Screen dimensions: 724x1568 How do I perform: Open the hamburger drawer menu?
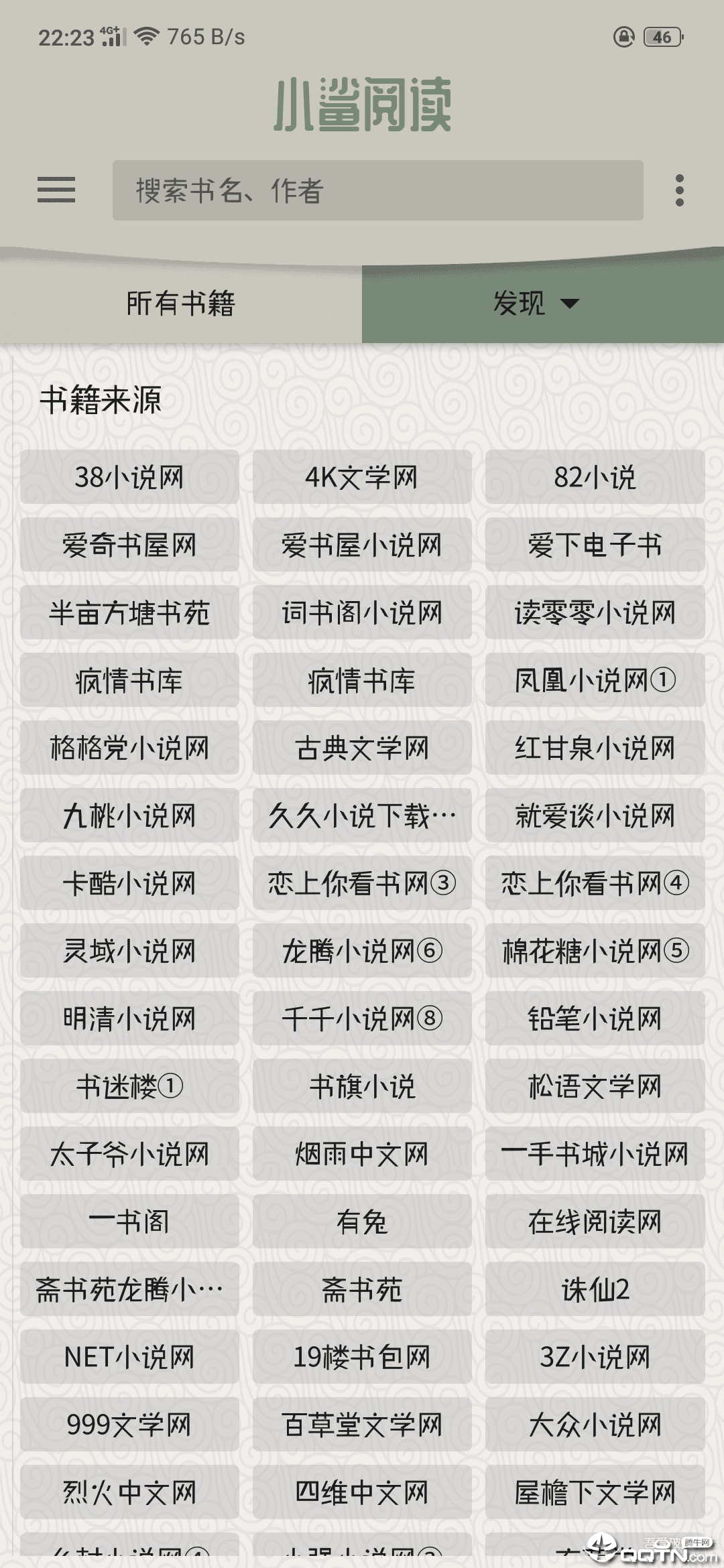point(56,190)
